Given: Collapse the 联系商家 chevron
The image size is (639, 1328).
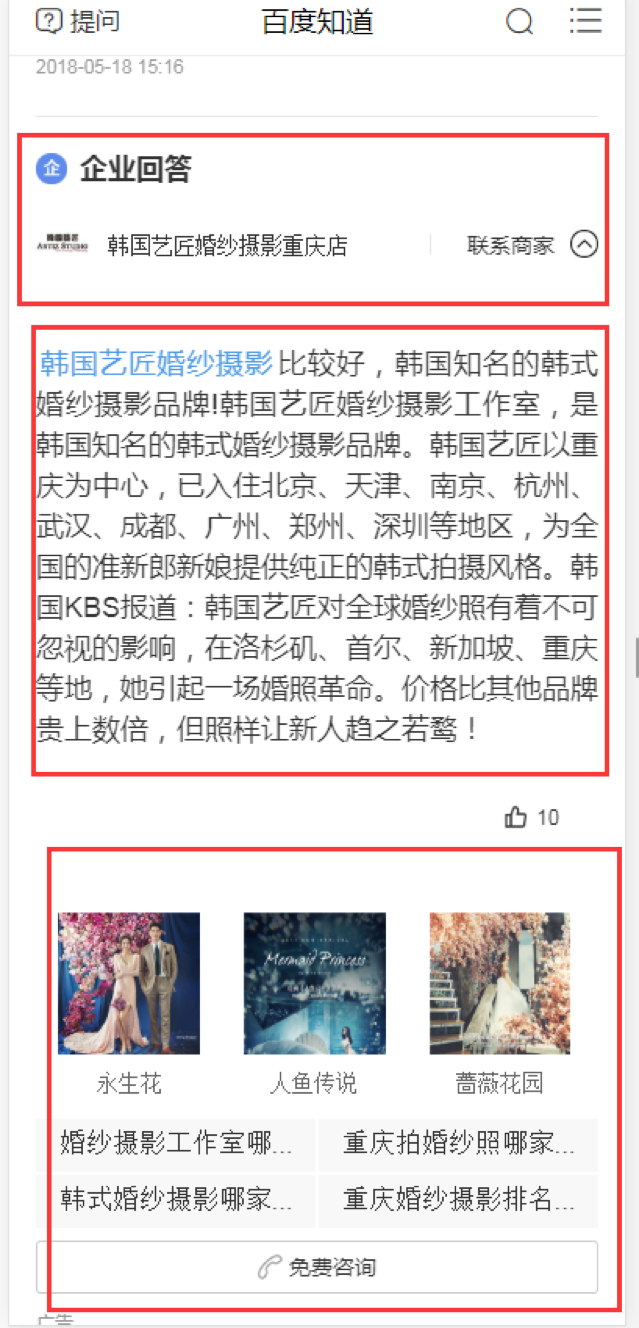Looking at the screenshot, I should [584, 245].
